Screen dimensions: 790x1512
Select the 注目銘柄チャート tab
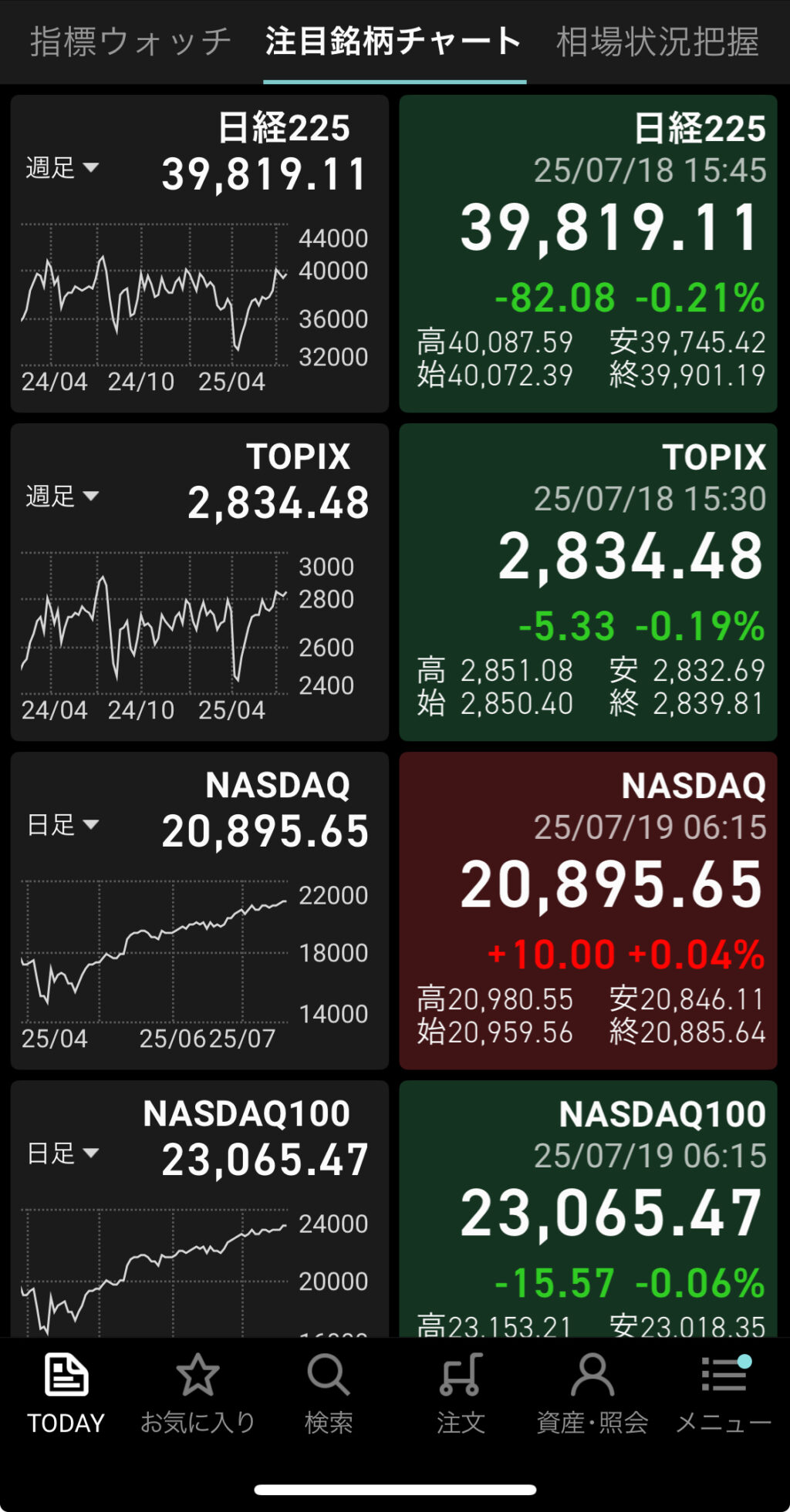click(x=394, y=42)
